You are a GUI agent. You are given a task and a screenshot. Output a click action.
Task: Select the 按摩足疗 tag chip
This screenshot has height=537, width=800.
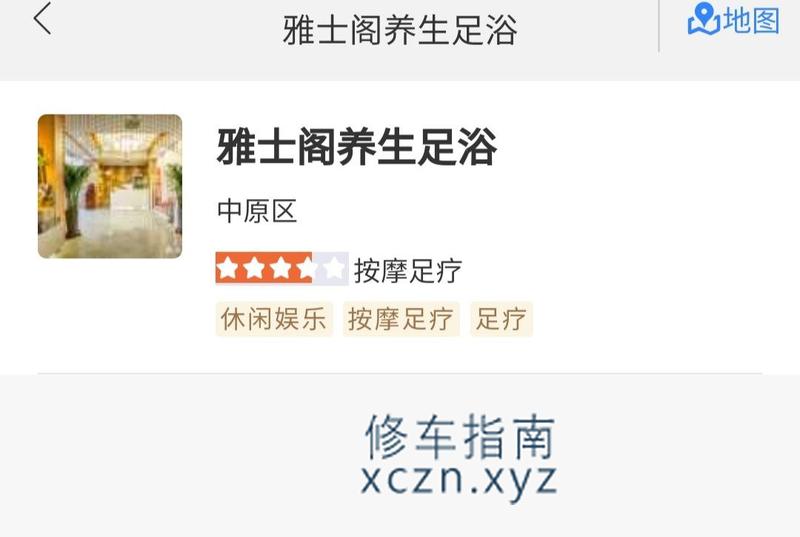point(401,320)
